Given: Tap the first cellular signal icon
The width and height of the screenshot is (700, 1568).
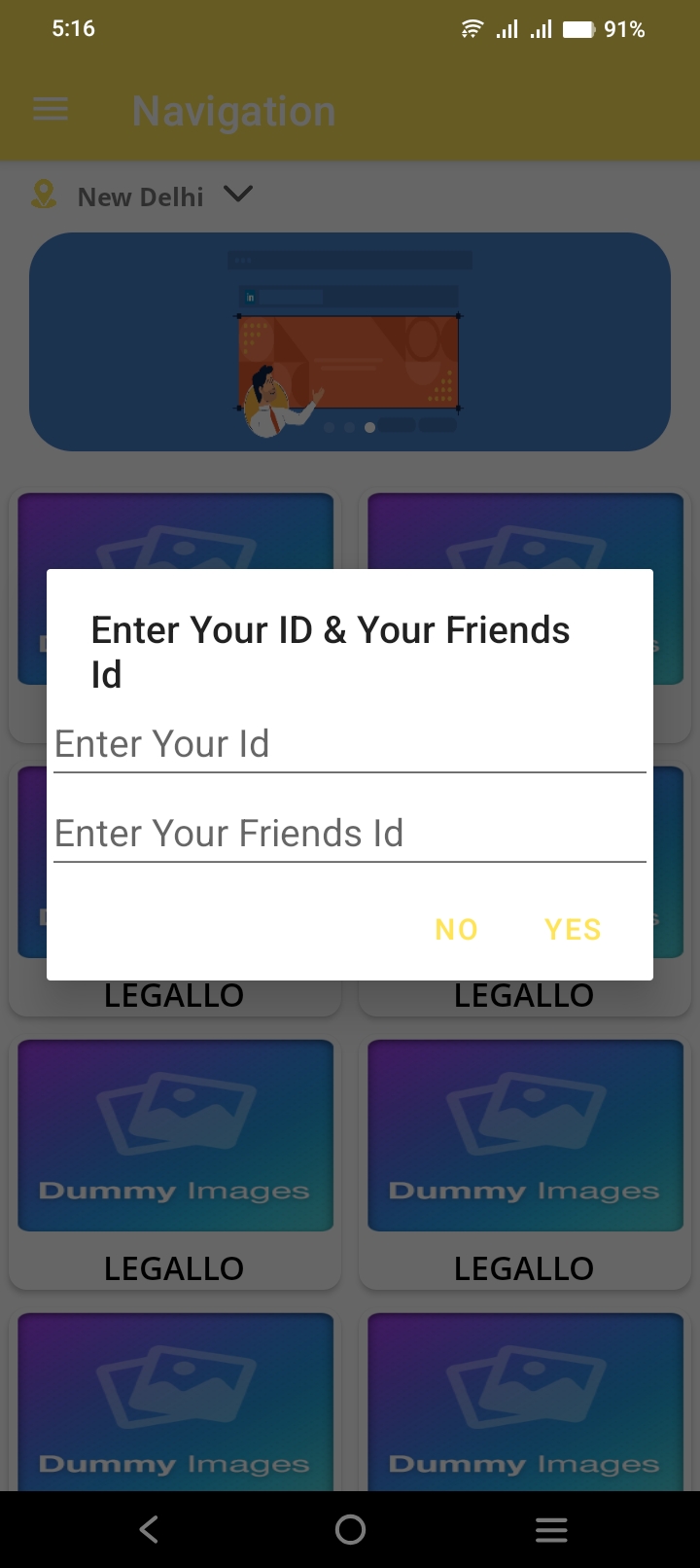Looking at the screenshot, I should point(507,29).
